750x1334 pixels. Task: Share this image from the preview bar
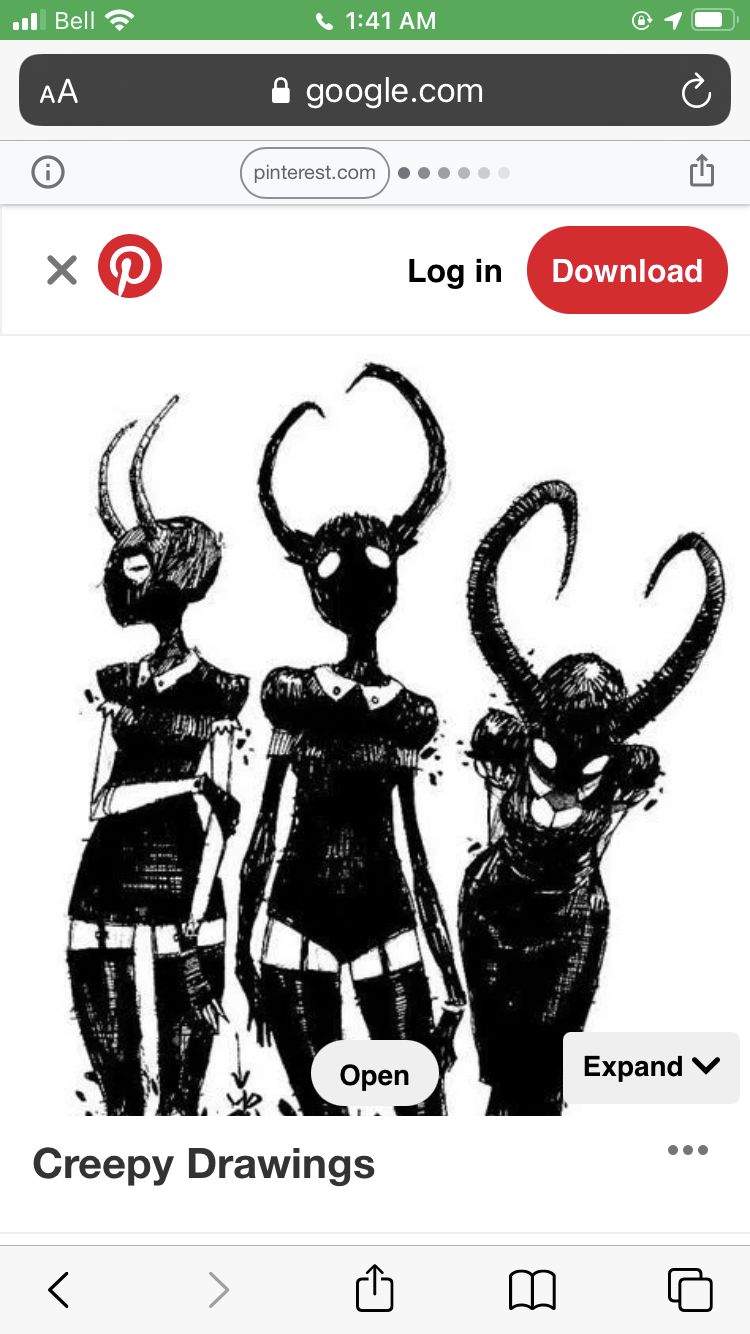tap(702, 171)
